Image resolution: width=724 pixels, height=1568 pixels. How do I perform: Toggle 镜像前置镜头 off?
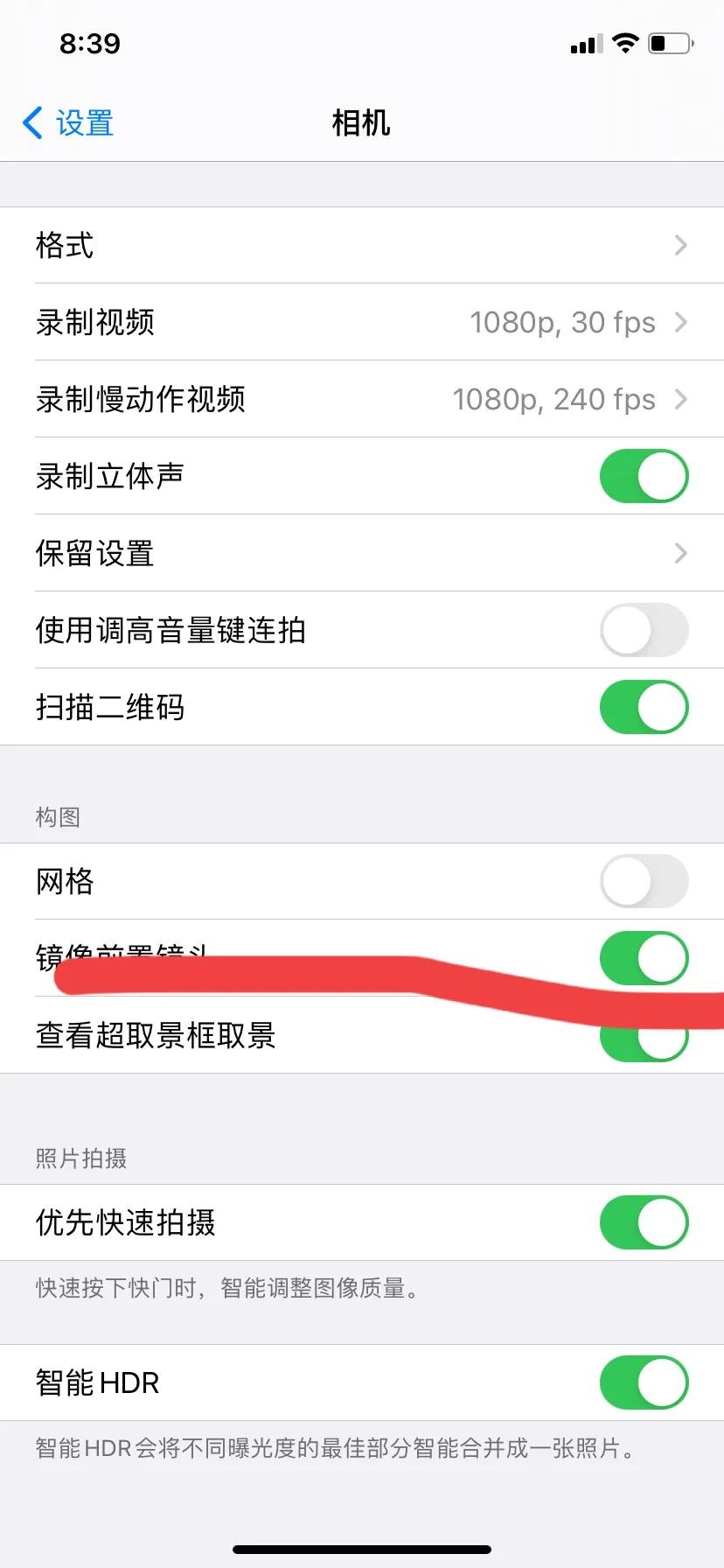[x=644, y=957]
